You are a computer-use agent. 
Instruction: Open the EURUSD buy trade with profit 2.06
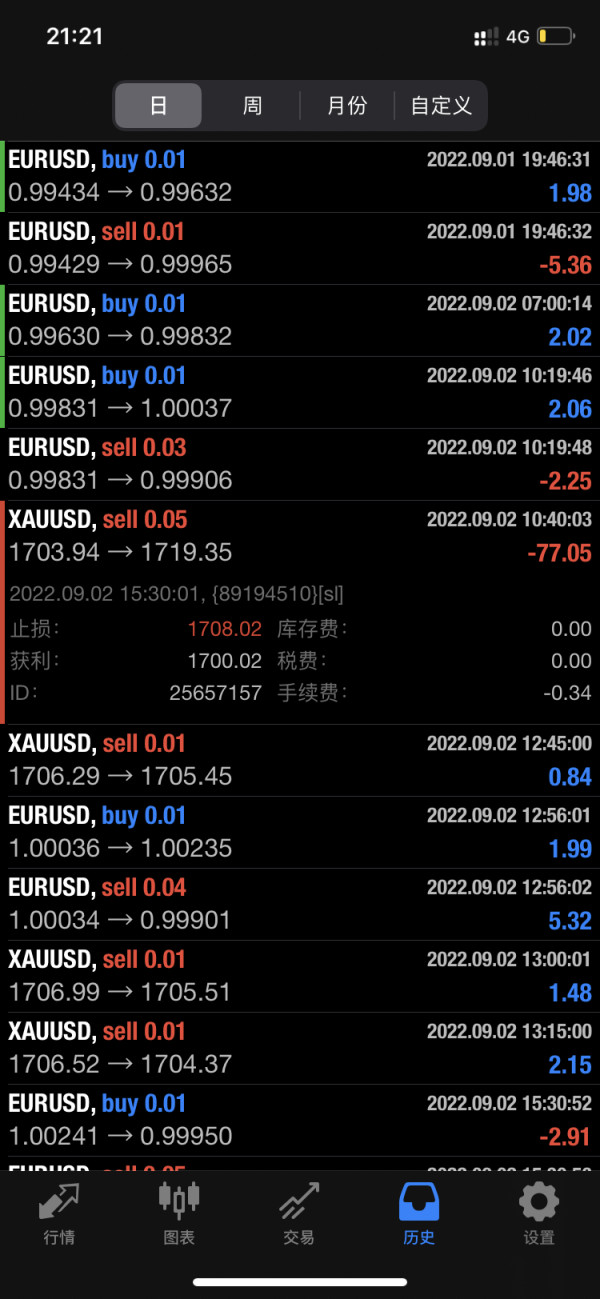pyautogui.click(x=300, y=392)
